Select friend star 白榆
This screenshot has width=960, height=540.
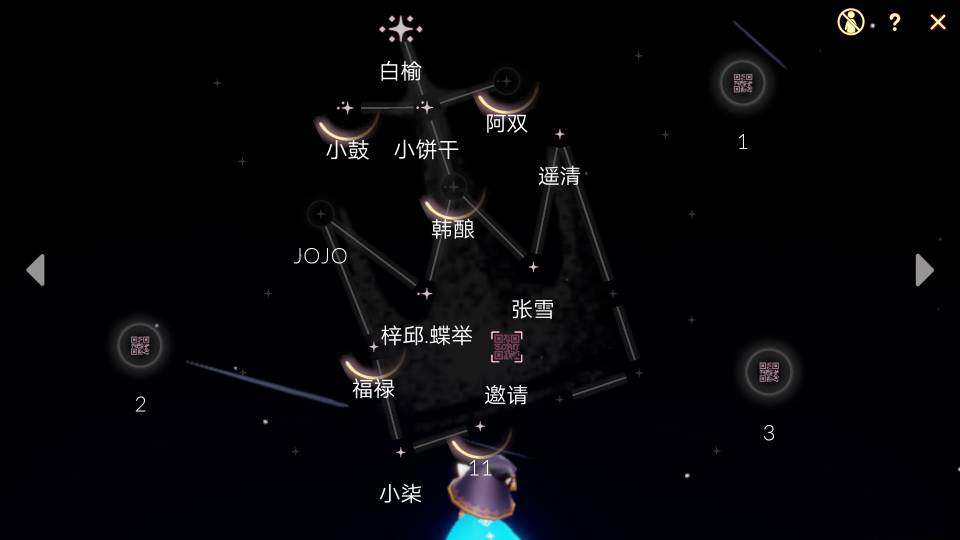tap(401, 29)
